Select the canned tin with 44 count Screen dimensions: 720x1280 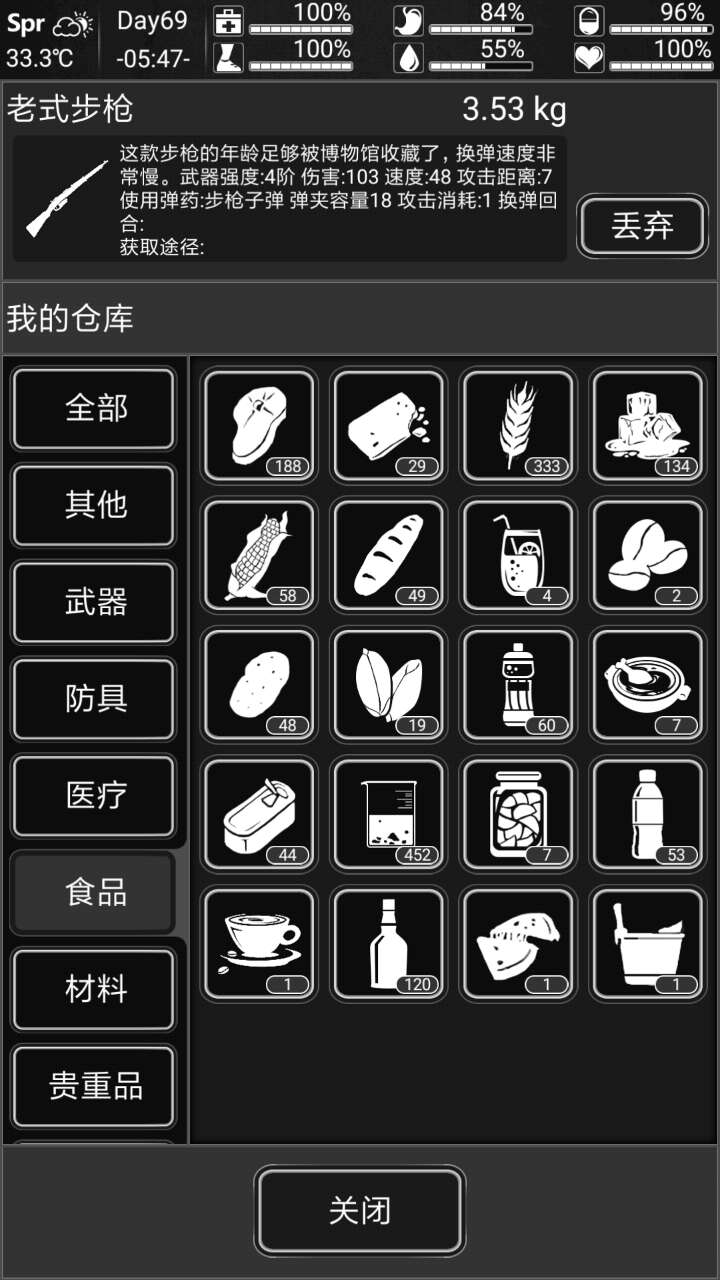pos(259,815)
